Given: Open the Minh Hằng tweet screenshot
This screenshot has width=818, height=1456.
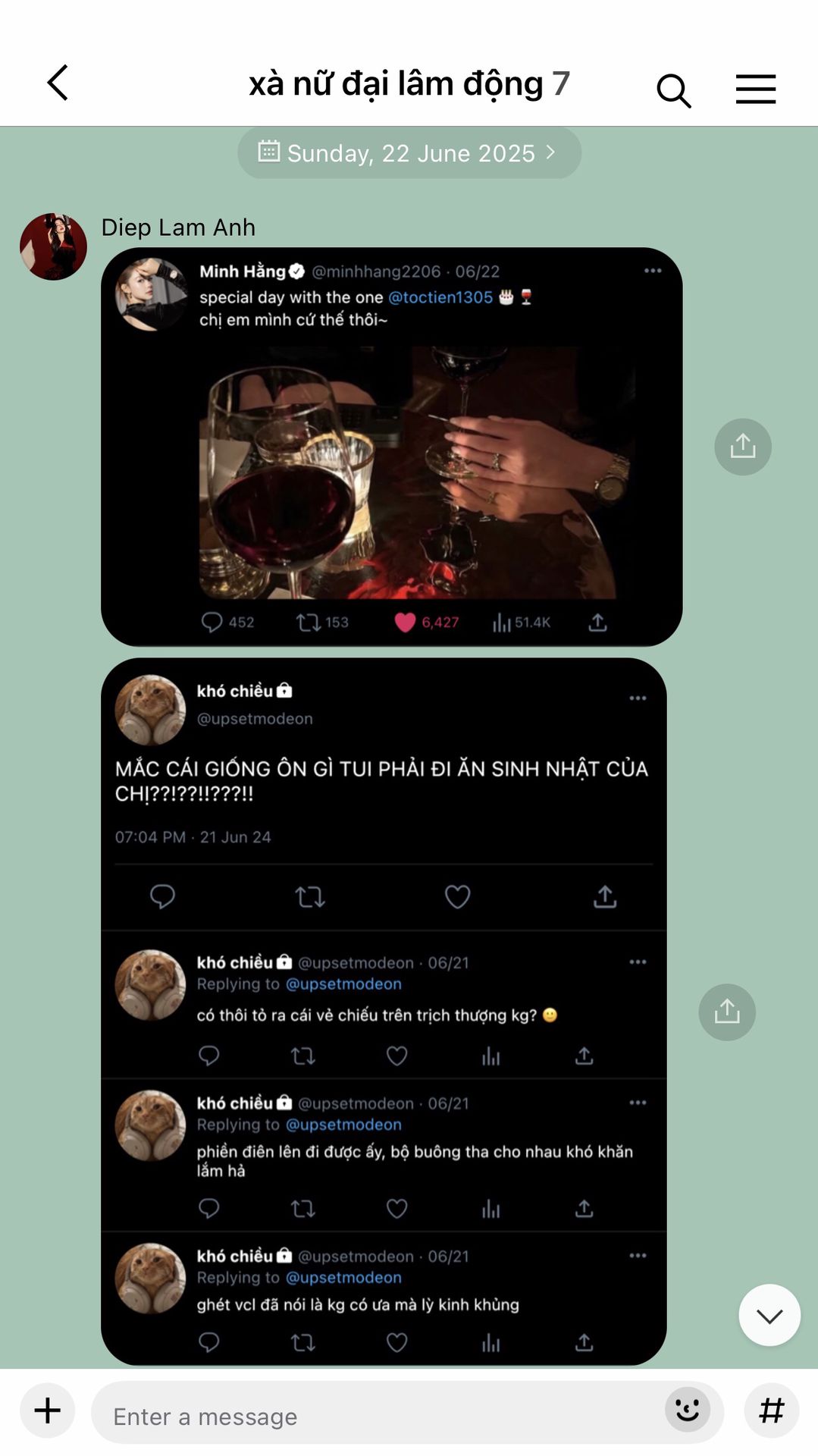Looking at the screenshot, I should (x=391, y=447).
